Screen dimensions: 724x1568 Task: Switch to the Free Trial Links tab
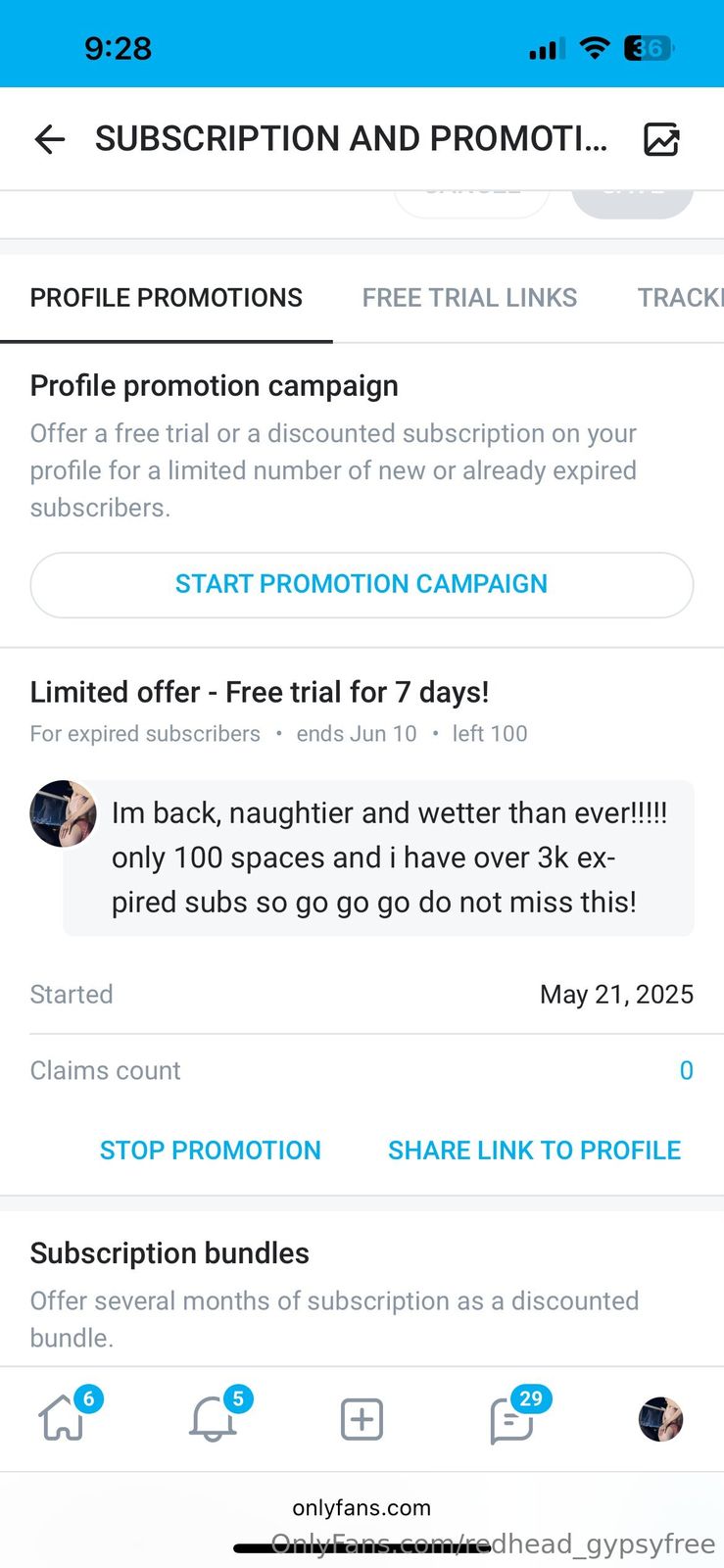[469, 298]
